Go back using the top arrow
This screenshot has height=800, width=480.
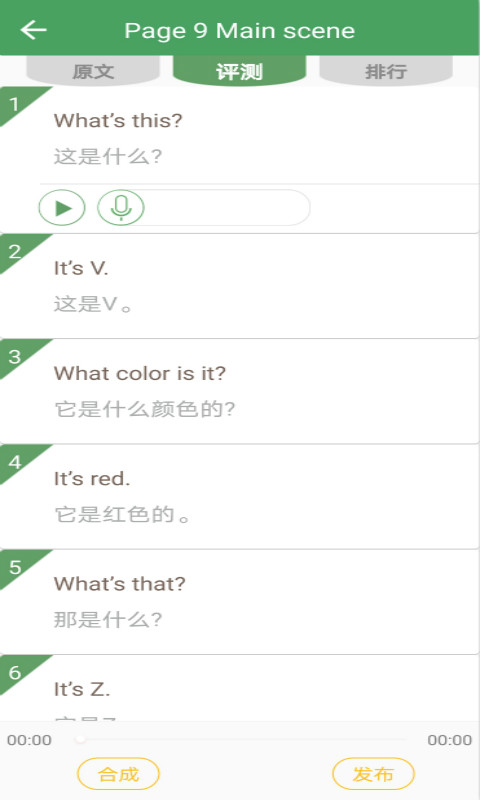pyautogui.click(x=34, y=30)
